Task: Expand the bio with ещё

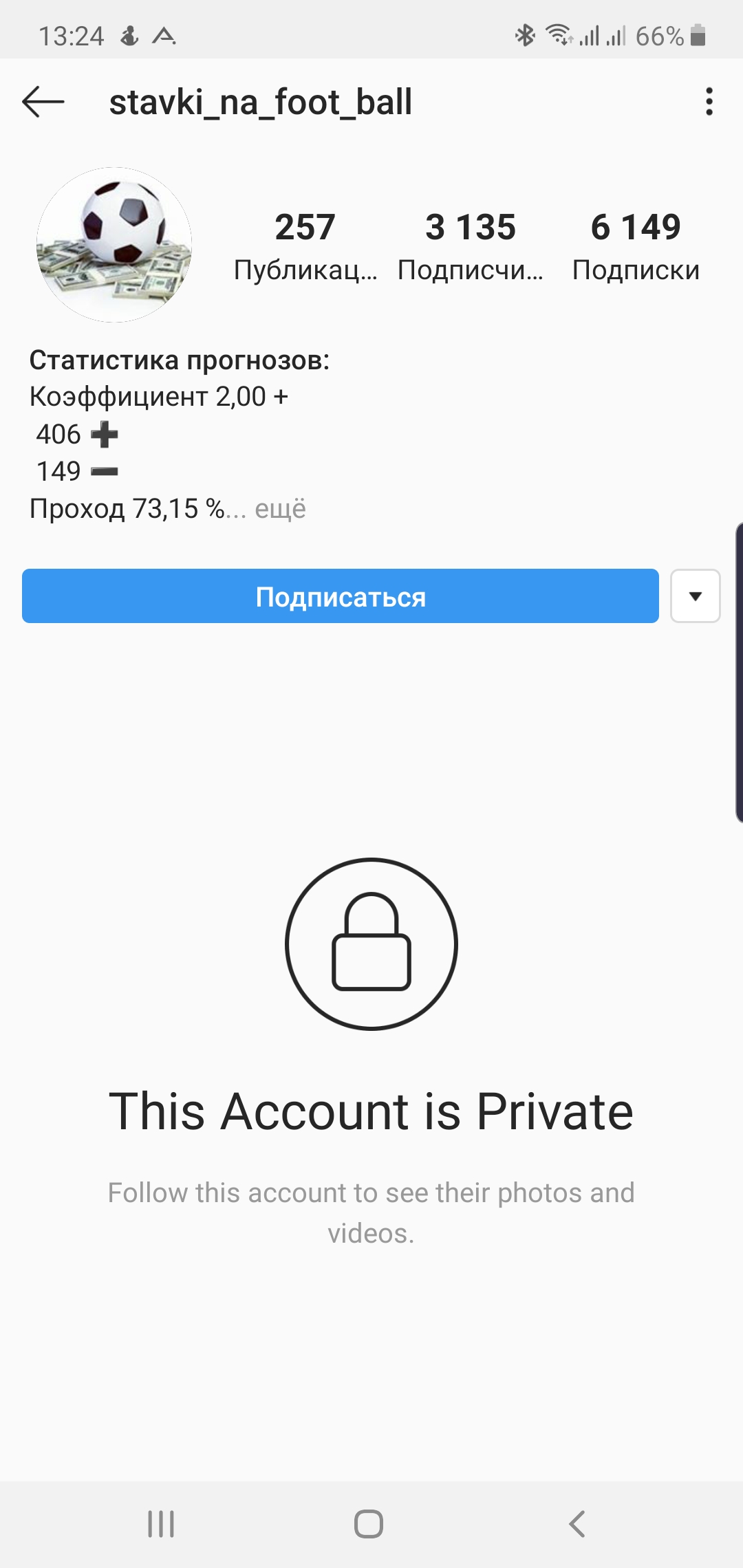Action: (280, 509)
